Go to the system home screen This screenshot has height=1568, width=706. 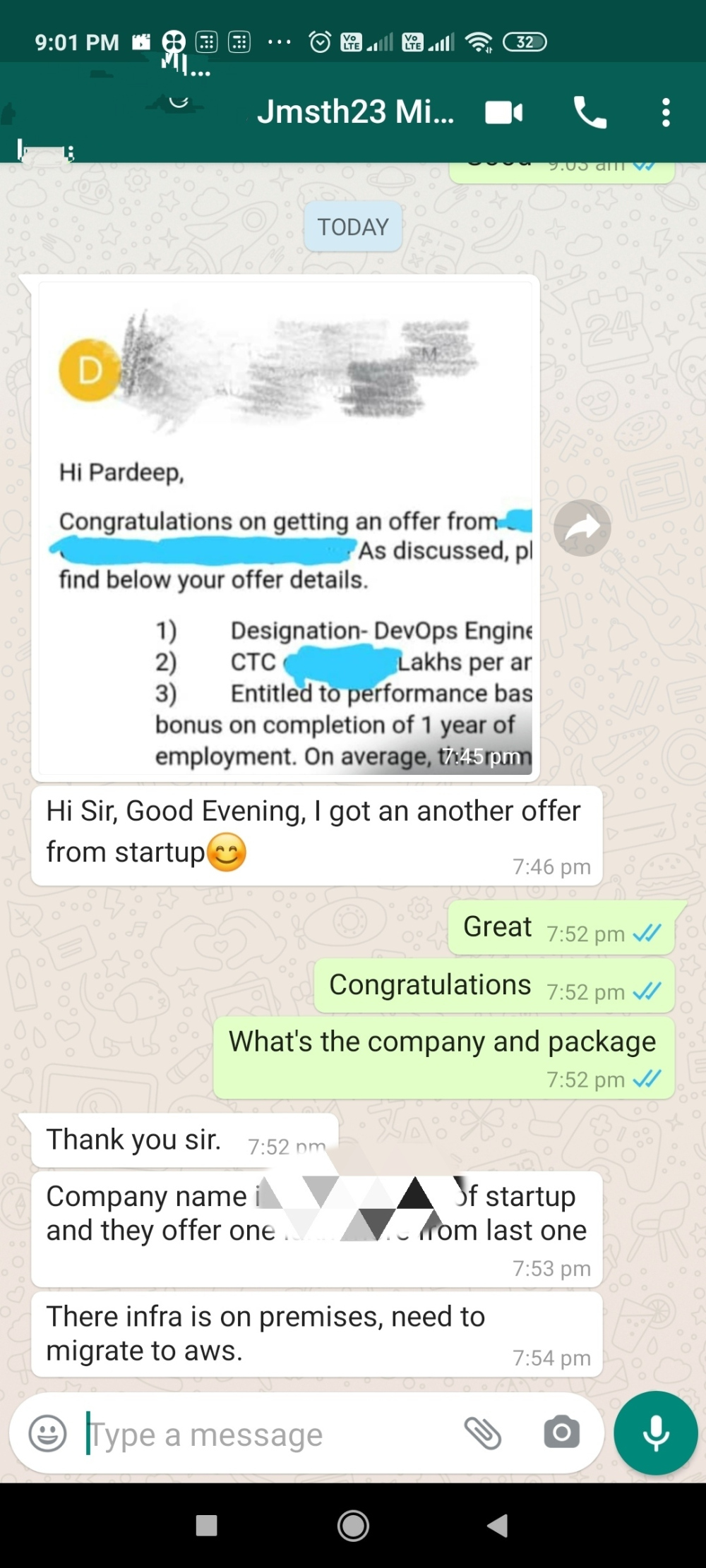coord(353,1526)
